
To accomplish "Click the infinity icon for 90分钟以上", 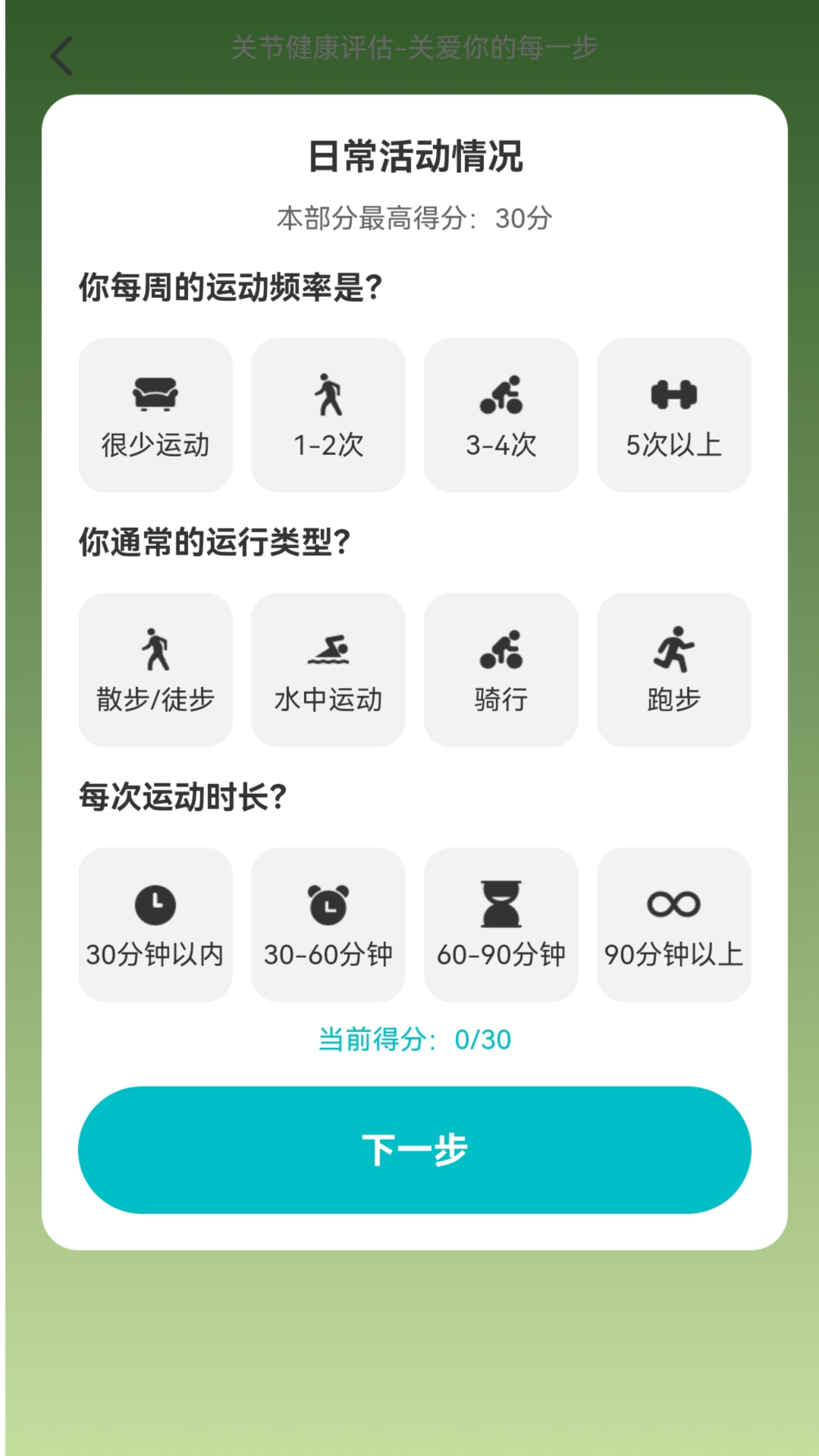I will (674, 905).
